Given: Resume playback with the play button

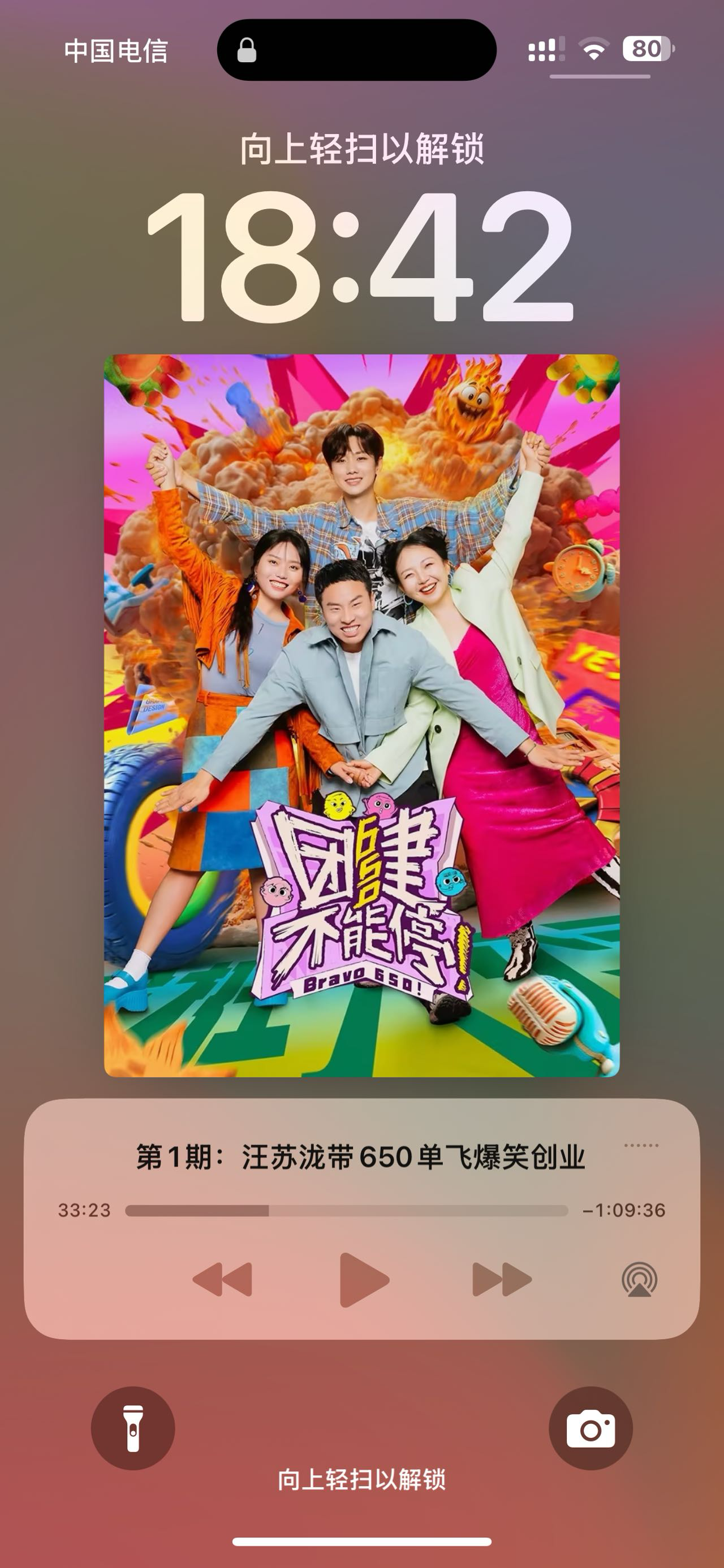Looking at the screenshot, I should 364,1280.
